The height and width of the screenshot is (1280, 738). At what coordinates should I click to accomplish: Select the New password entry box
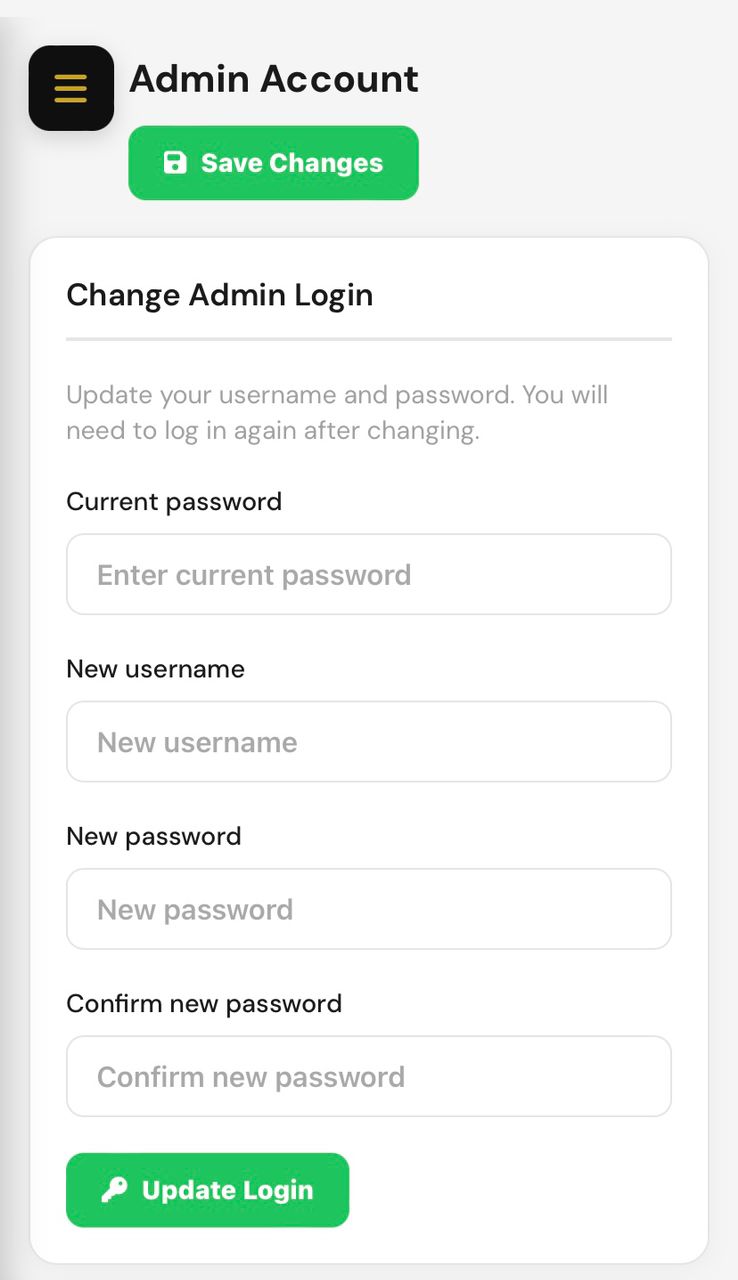[x=368, y=908]
